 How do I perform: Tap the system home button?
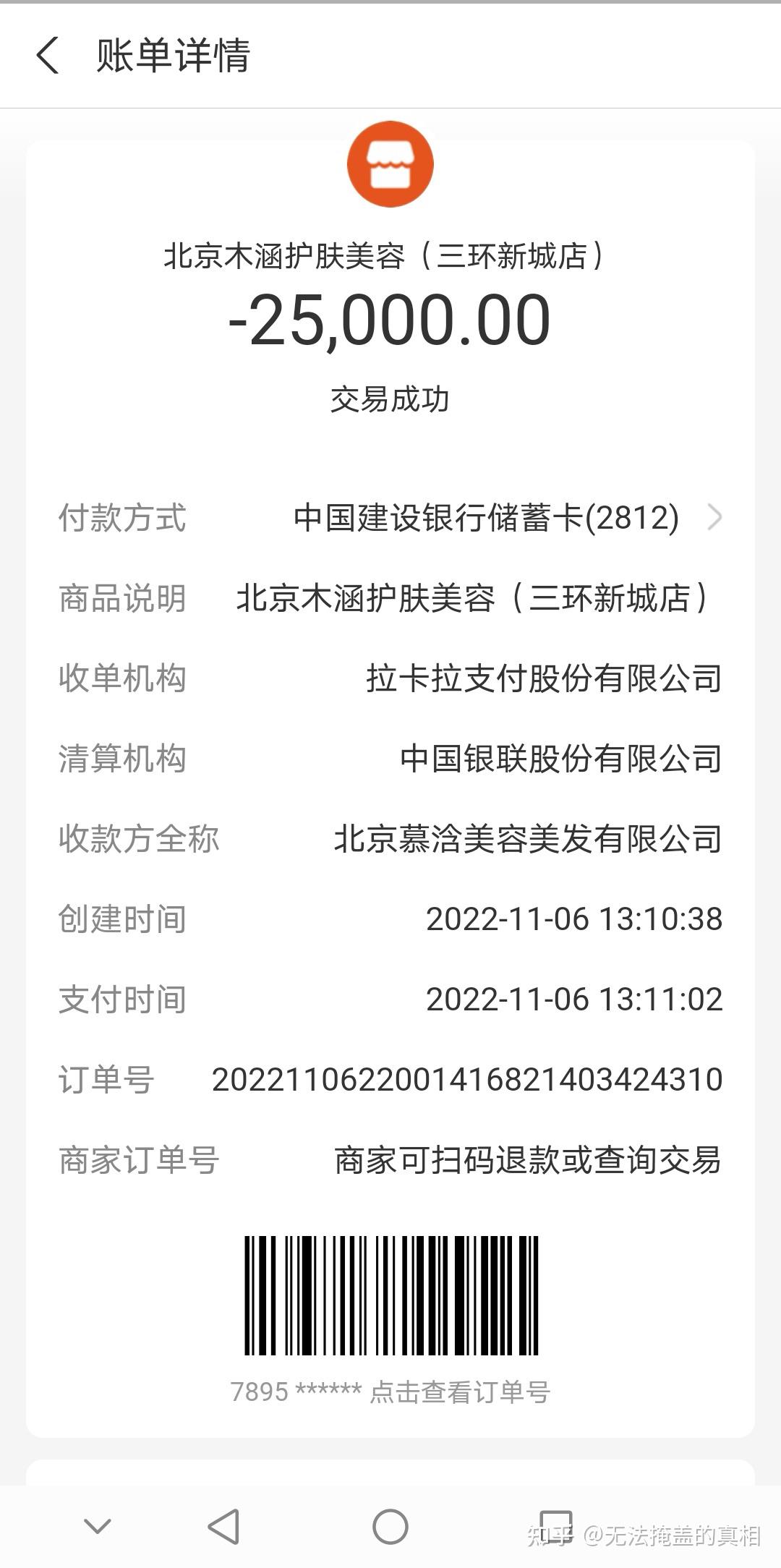pos(390,1527)
